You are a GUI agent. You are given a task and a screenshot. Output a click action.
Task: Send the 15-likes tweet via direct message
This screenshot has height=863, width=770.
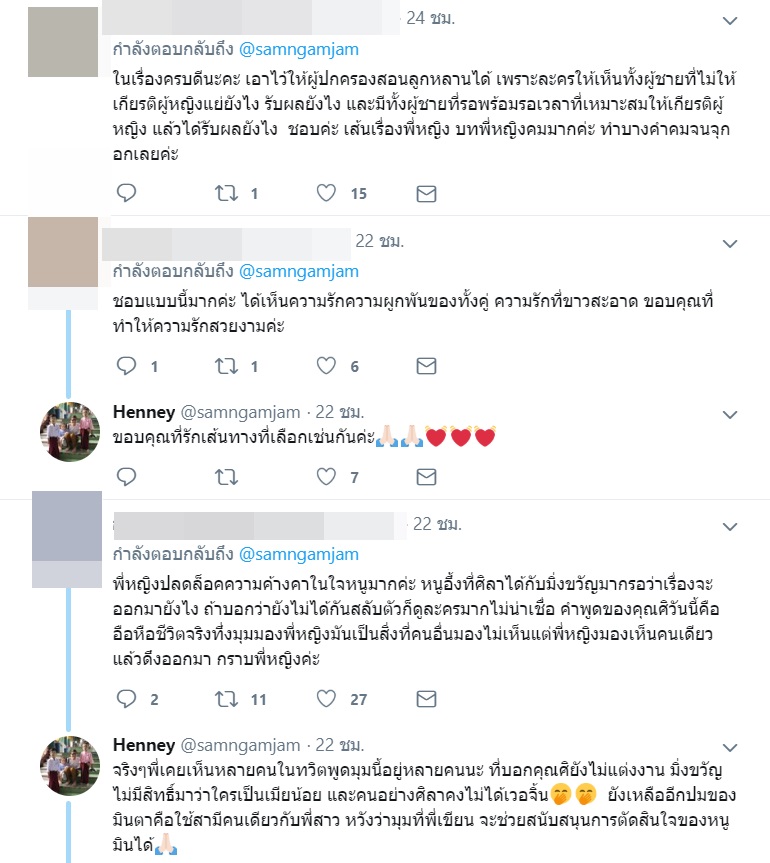(426, 192)
